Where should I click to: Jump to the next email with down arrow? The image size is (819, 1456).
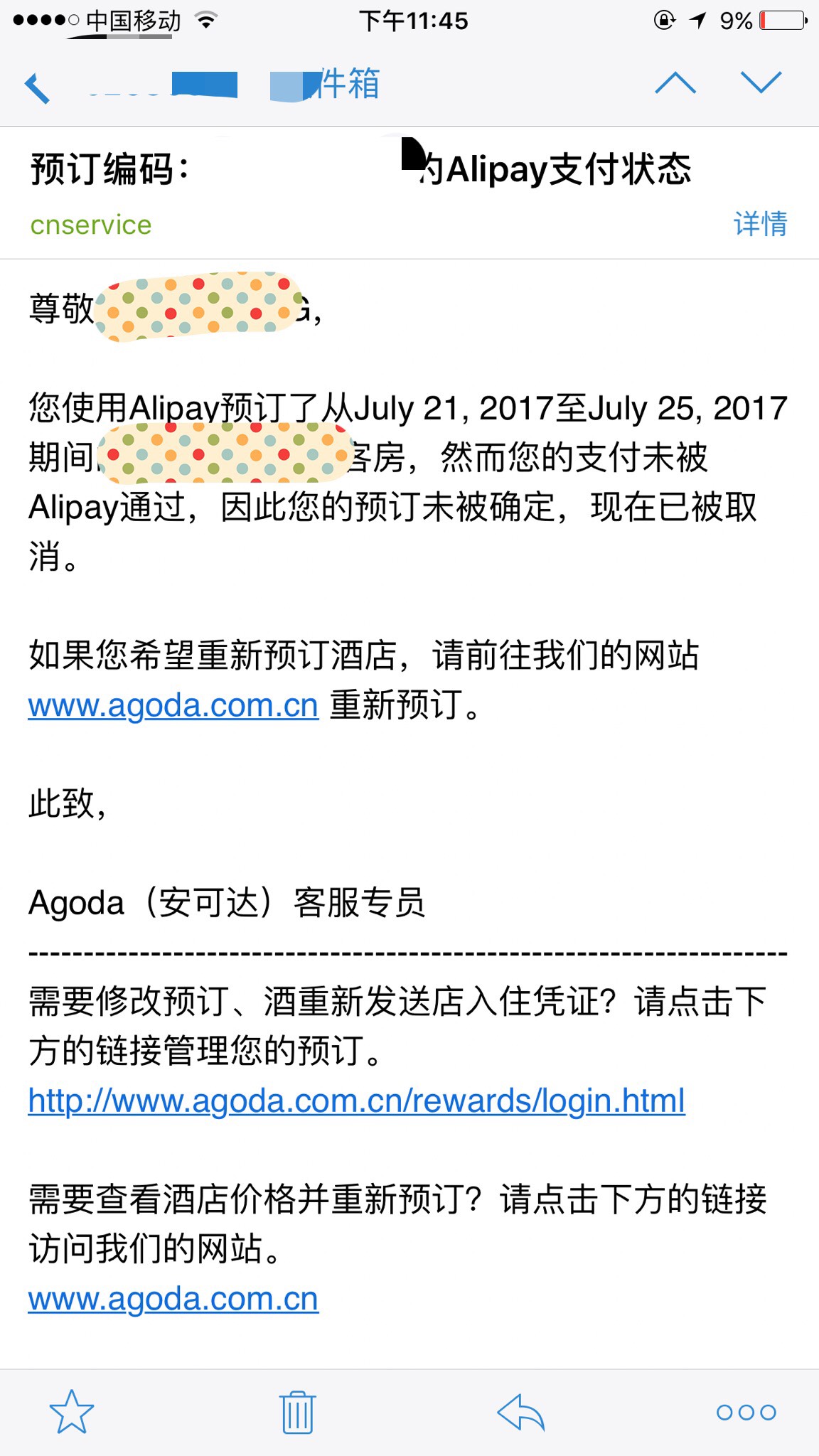tap(761, 83)
